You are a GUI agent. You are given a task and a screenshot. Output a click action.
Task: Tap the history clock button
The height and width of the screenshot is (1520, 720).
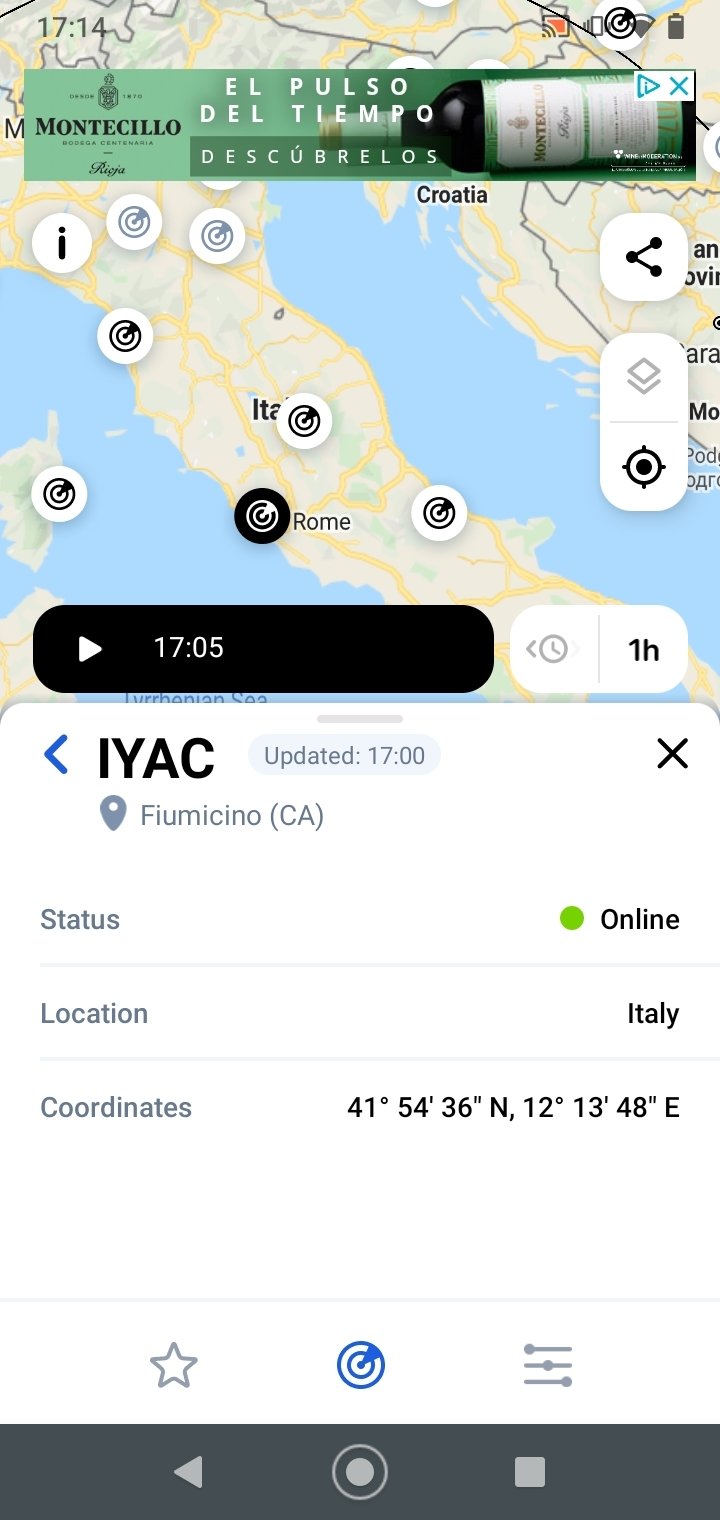point(553,650)
